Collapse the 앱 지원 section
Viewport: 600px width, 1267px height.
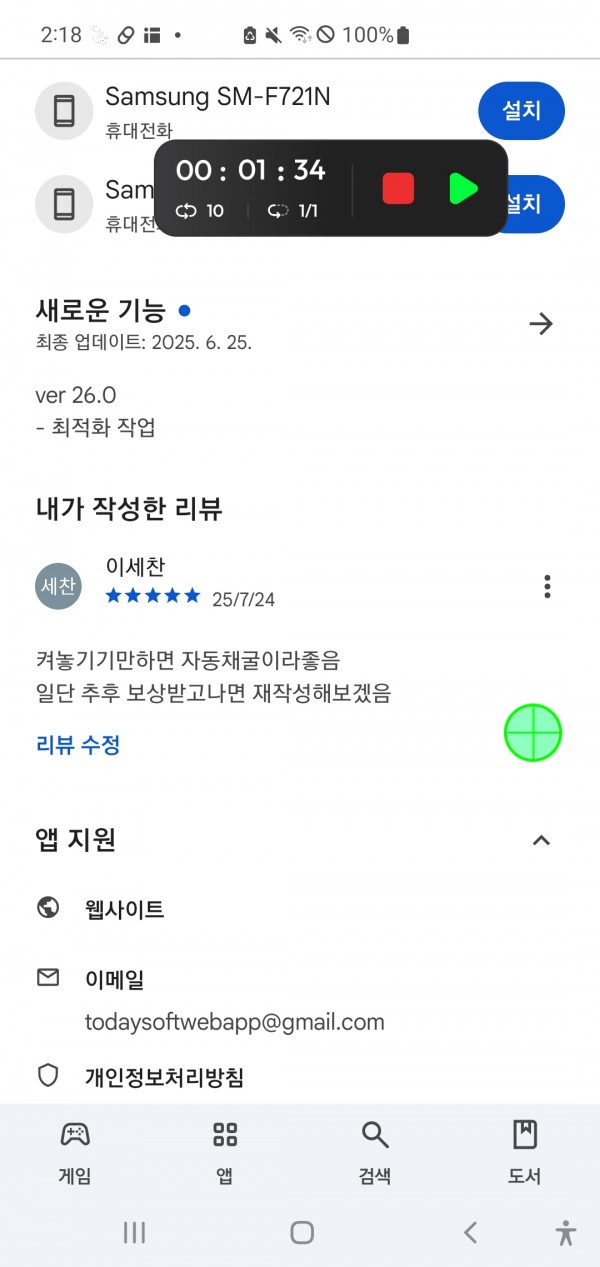(x=541, y=840)
